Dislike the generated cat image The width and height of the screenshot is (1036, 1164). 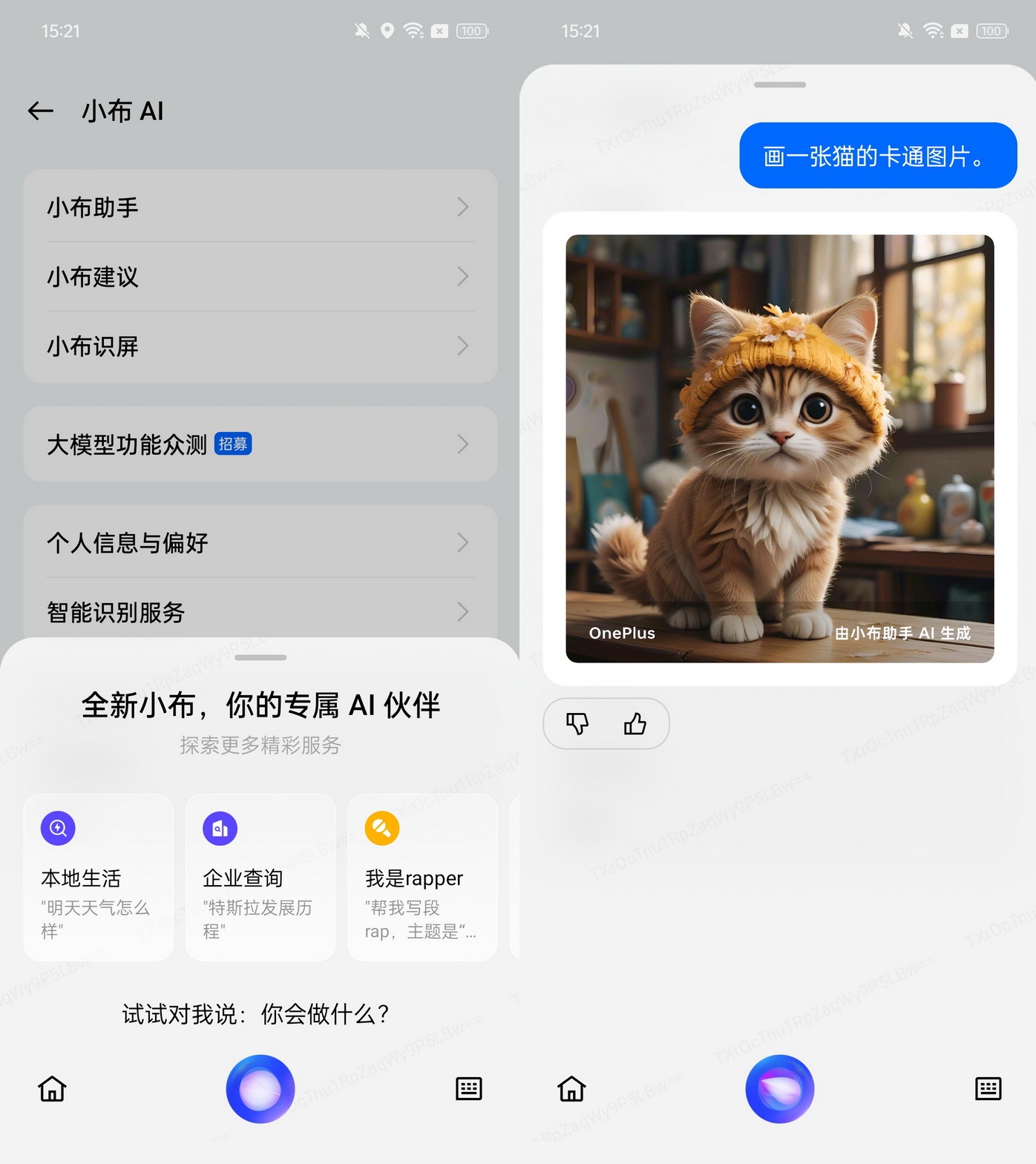[577, 723]
